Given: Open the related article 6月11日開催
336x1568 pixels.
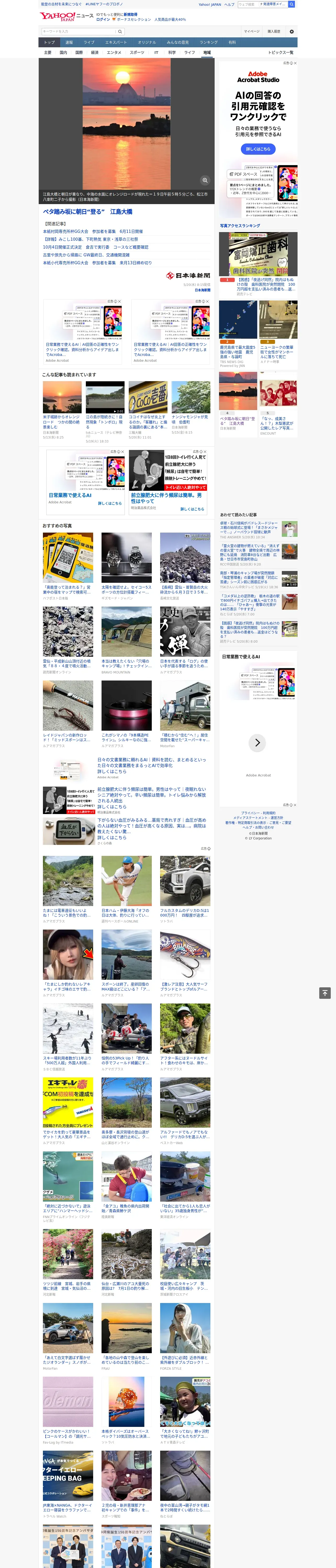Looking at the screenshot, I should (93, 231).
